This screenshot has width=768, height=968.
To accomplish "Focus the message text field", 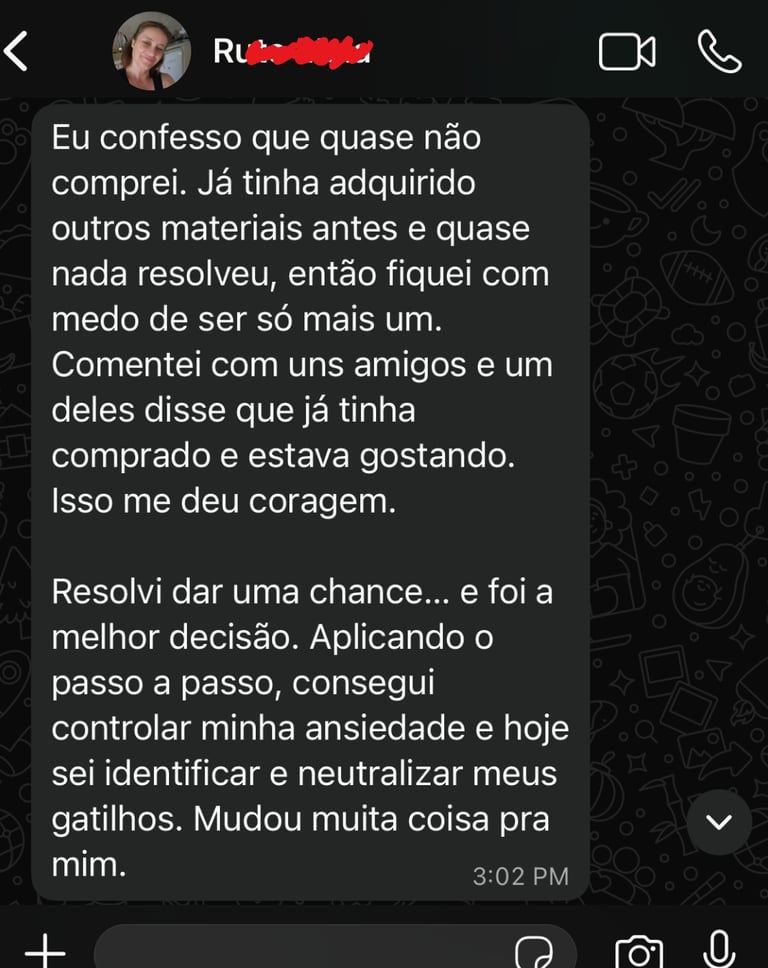I will click(x=300, y=950).
